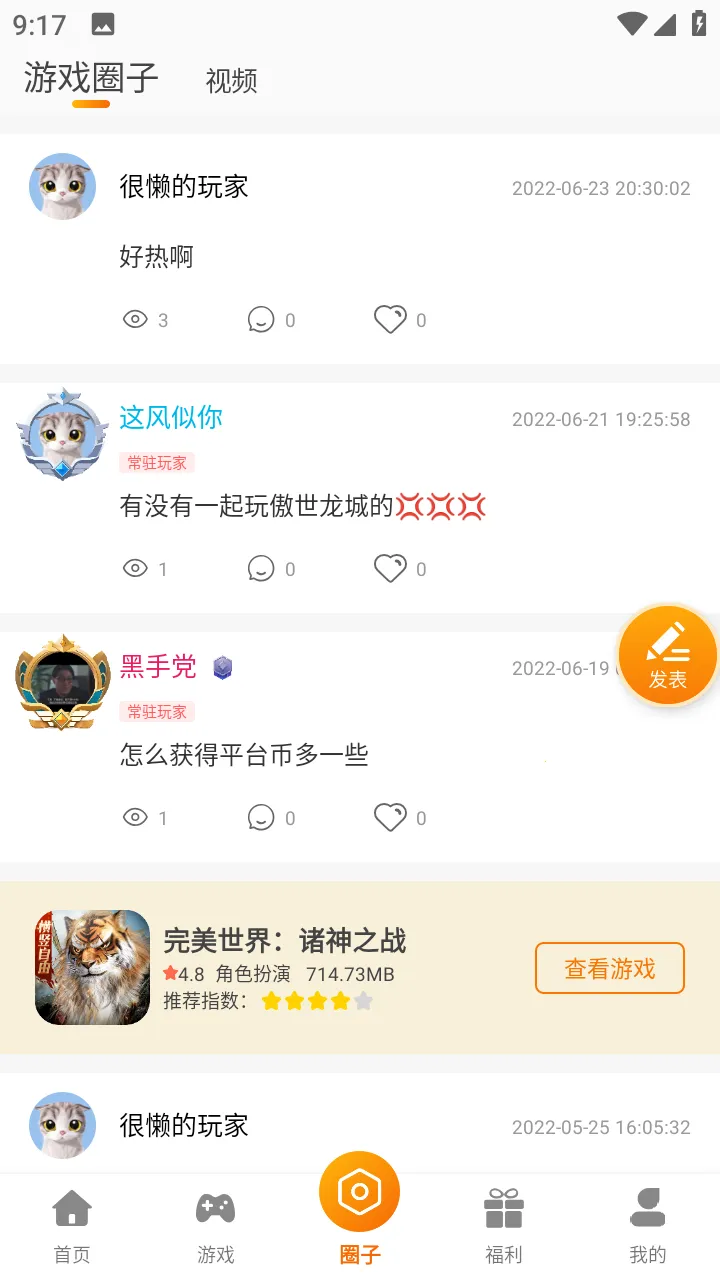Image resolution: width=720 pixels, height=1280 pixels.
Task: Open the comment section of 这风似你's post
Action: (x=261, y=567)
